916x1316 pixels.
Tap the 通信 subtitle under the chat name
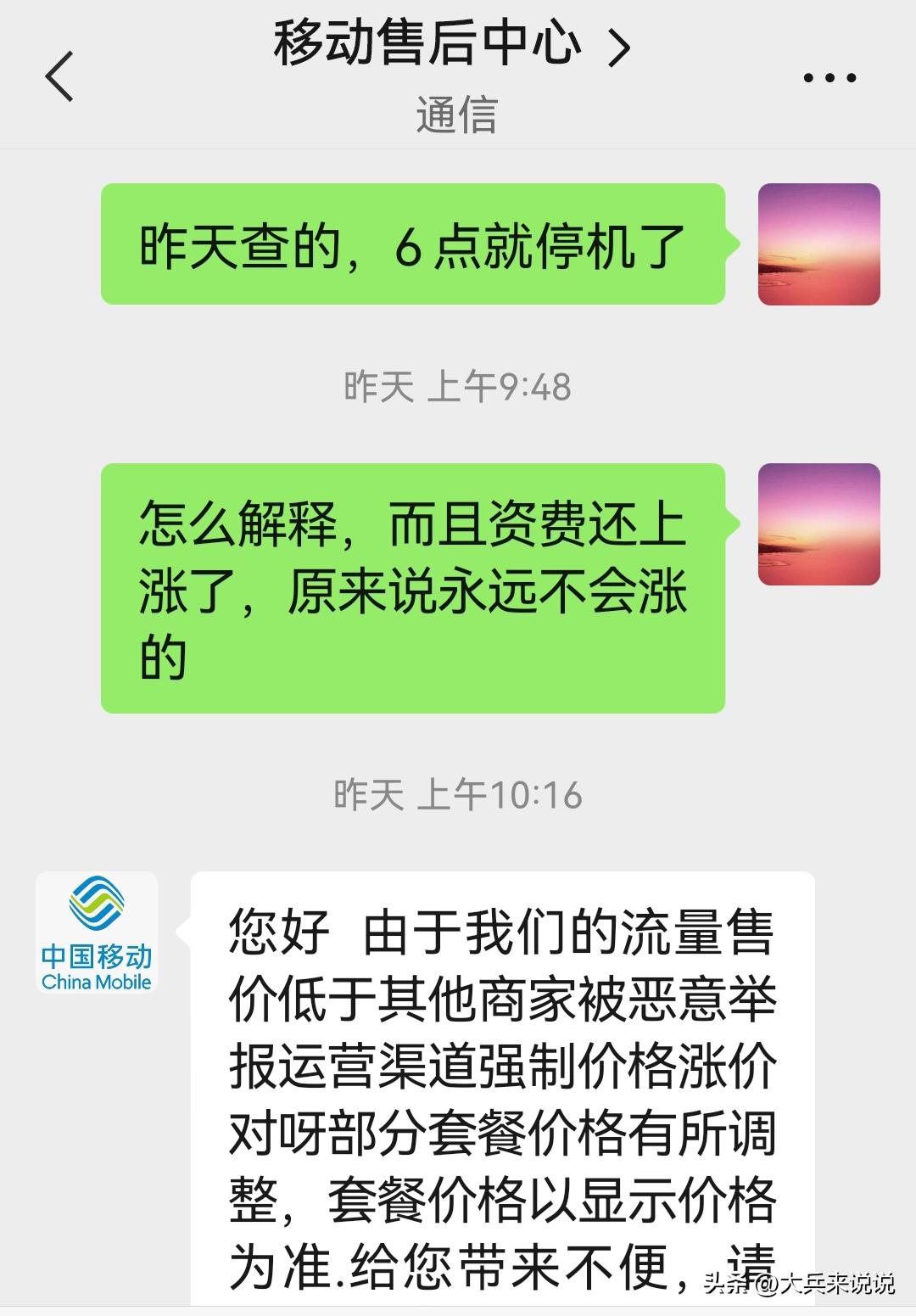coord(455,115)
